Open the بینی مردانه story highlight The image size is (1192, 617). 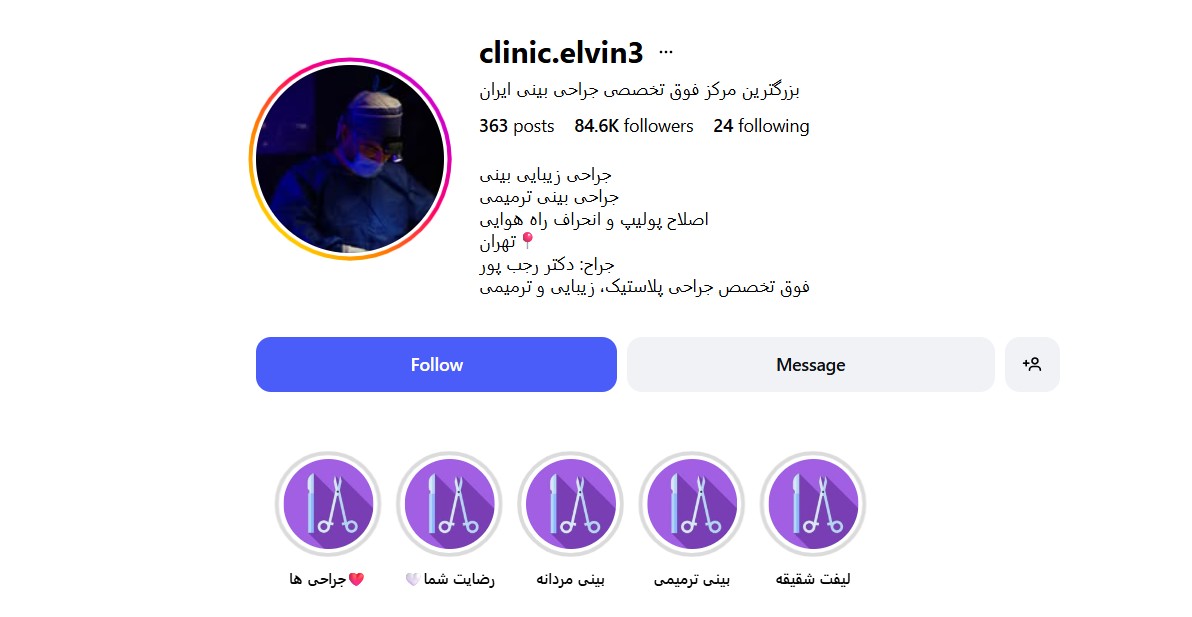click(570, 505)
